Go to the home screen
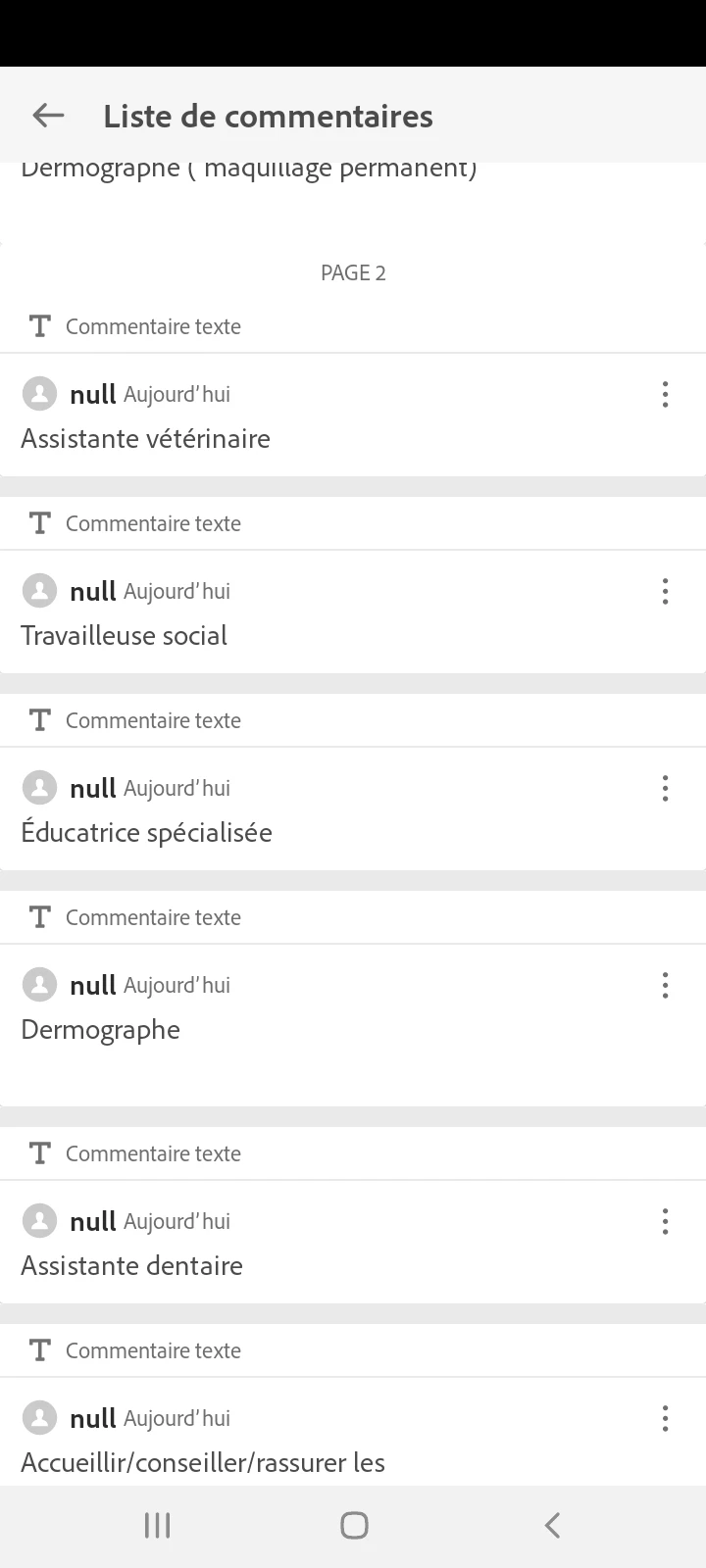This screenshot has height=1568, width=706. click(354, 1525)
